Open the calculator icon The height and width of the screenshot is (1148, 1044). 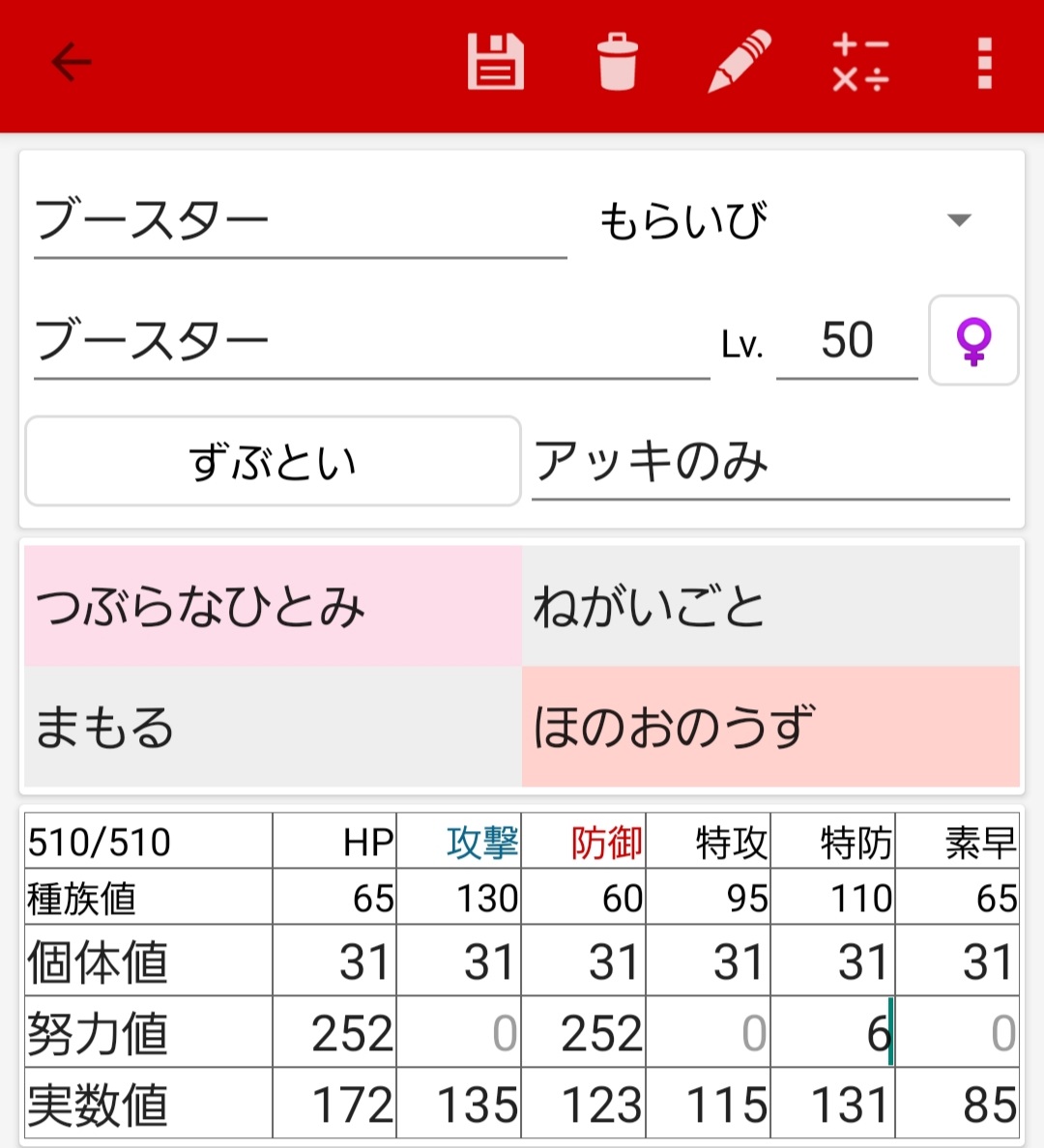pyautogui.click(x=861, y=62)
